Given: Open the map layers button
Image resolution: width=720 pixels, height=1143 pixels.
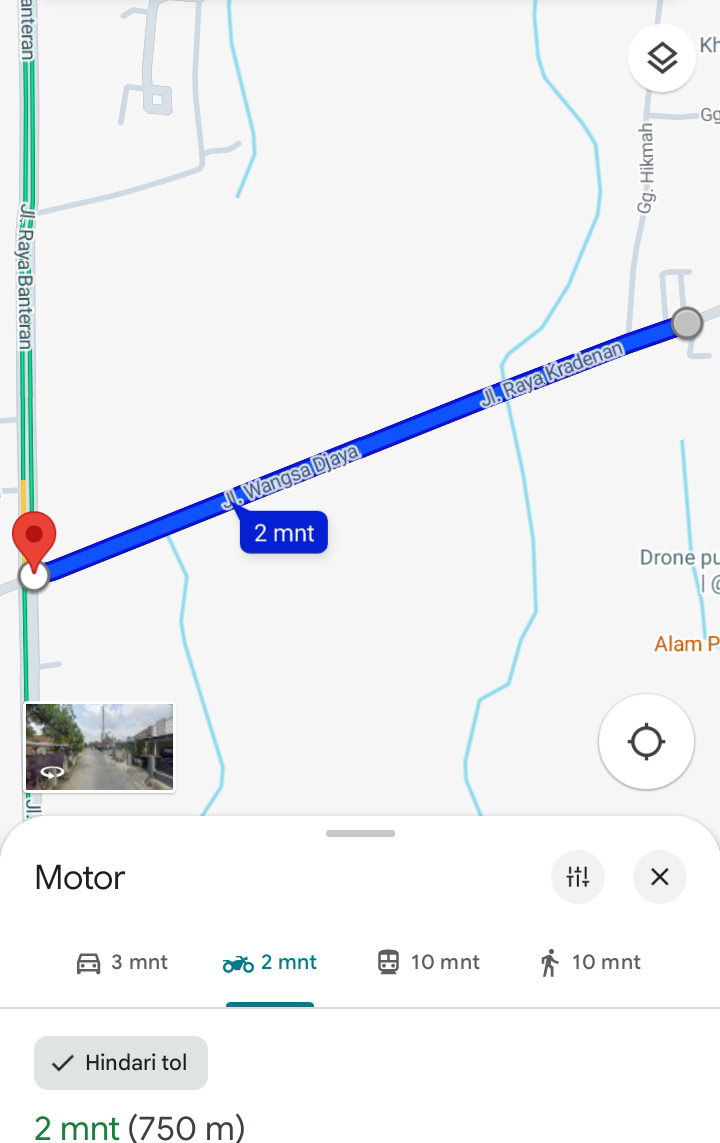Looking at the screenshot, I should [662, 59].
